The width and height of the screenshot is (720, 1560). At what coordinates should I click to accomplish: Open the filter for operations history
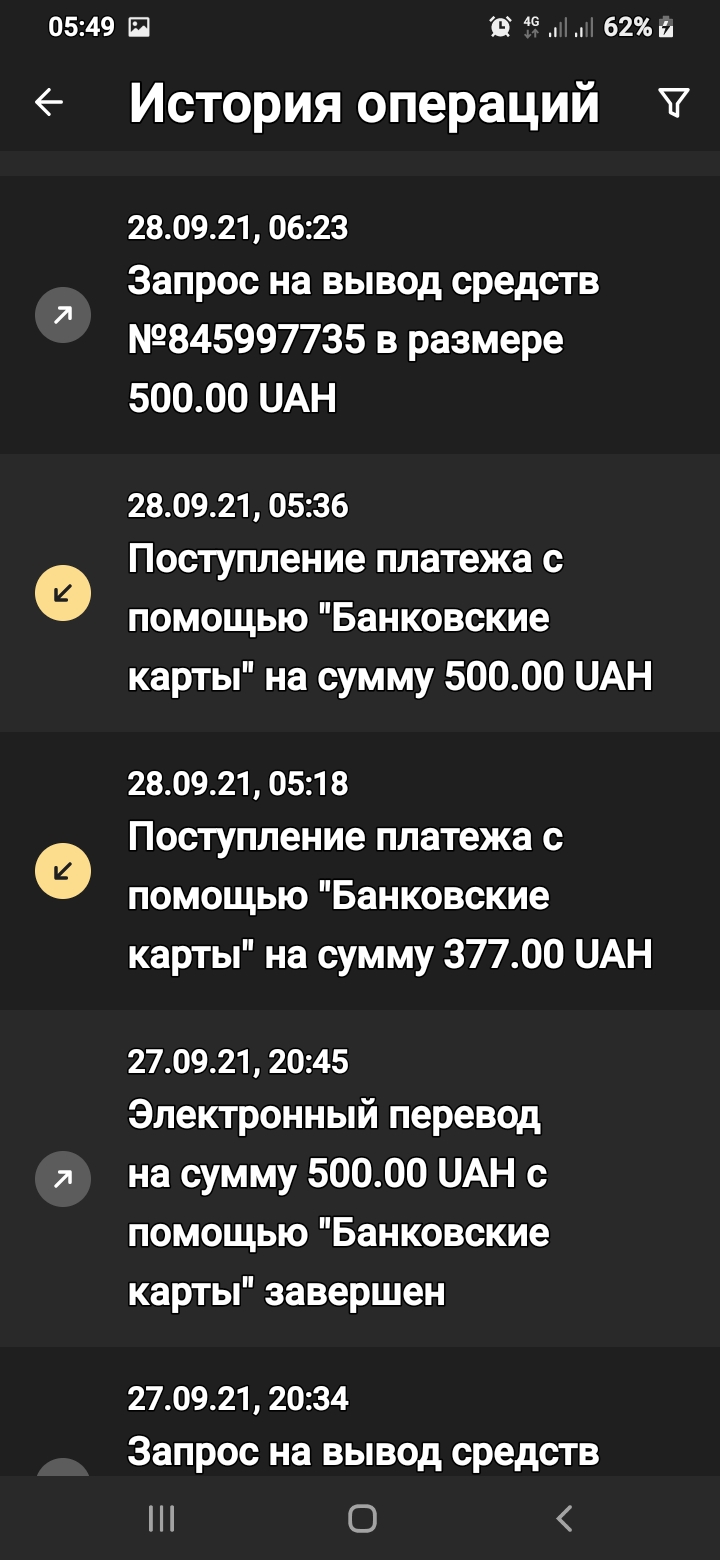(x=674, y=102)
